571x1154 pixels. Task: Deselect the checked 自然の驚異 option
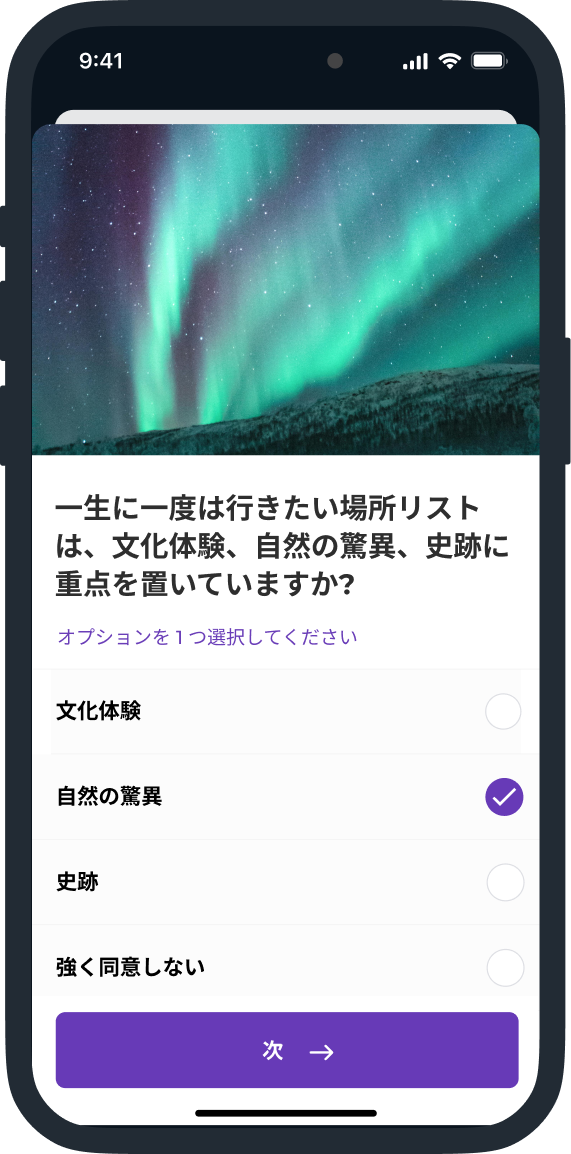287,797
